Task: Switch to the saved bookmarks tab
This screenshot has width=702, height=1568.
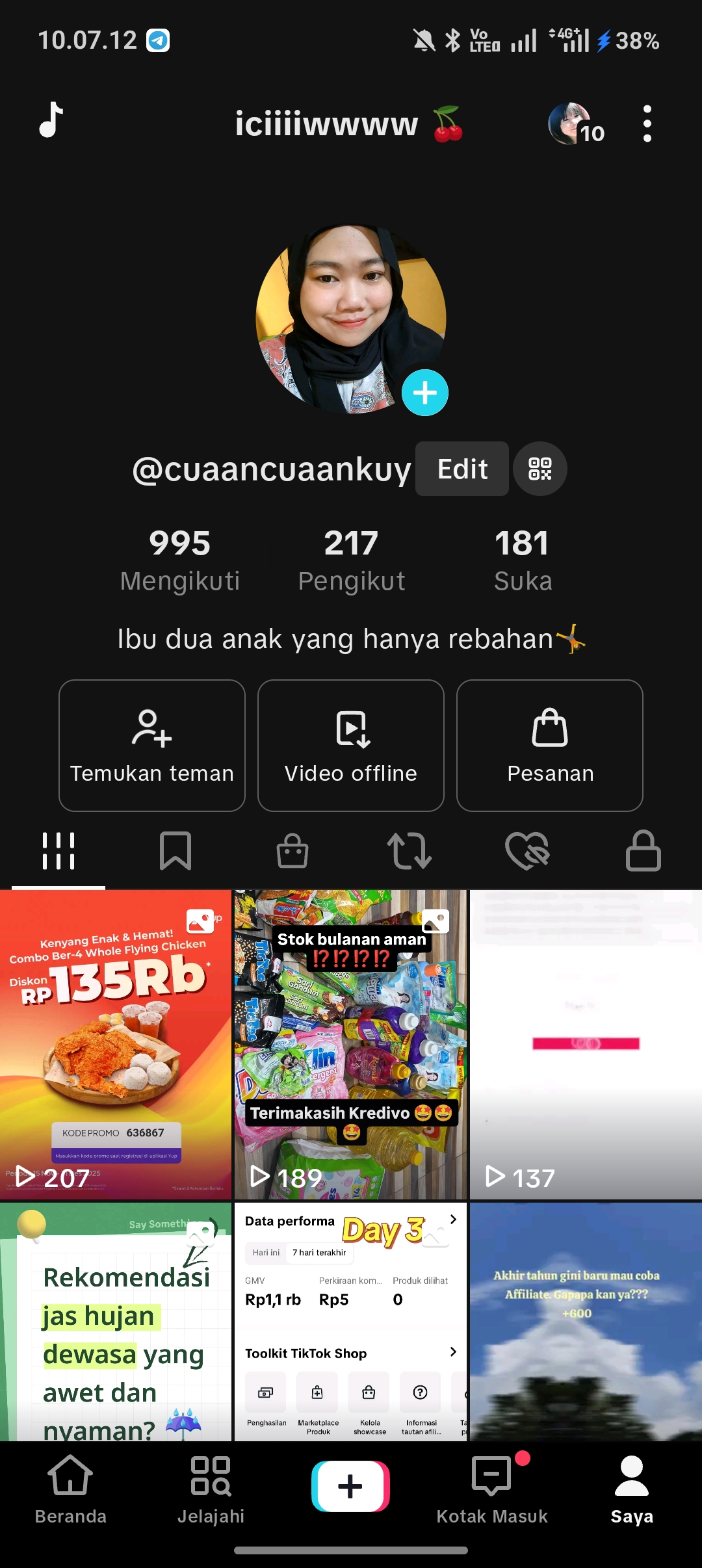Action: coord(175,851)
